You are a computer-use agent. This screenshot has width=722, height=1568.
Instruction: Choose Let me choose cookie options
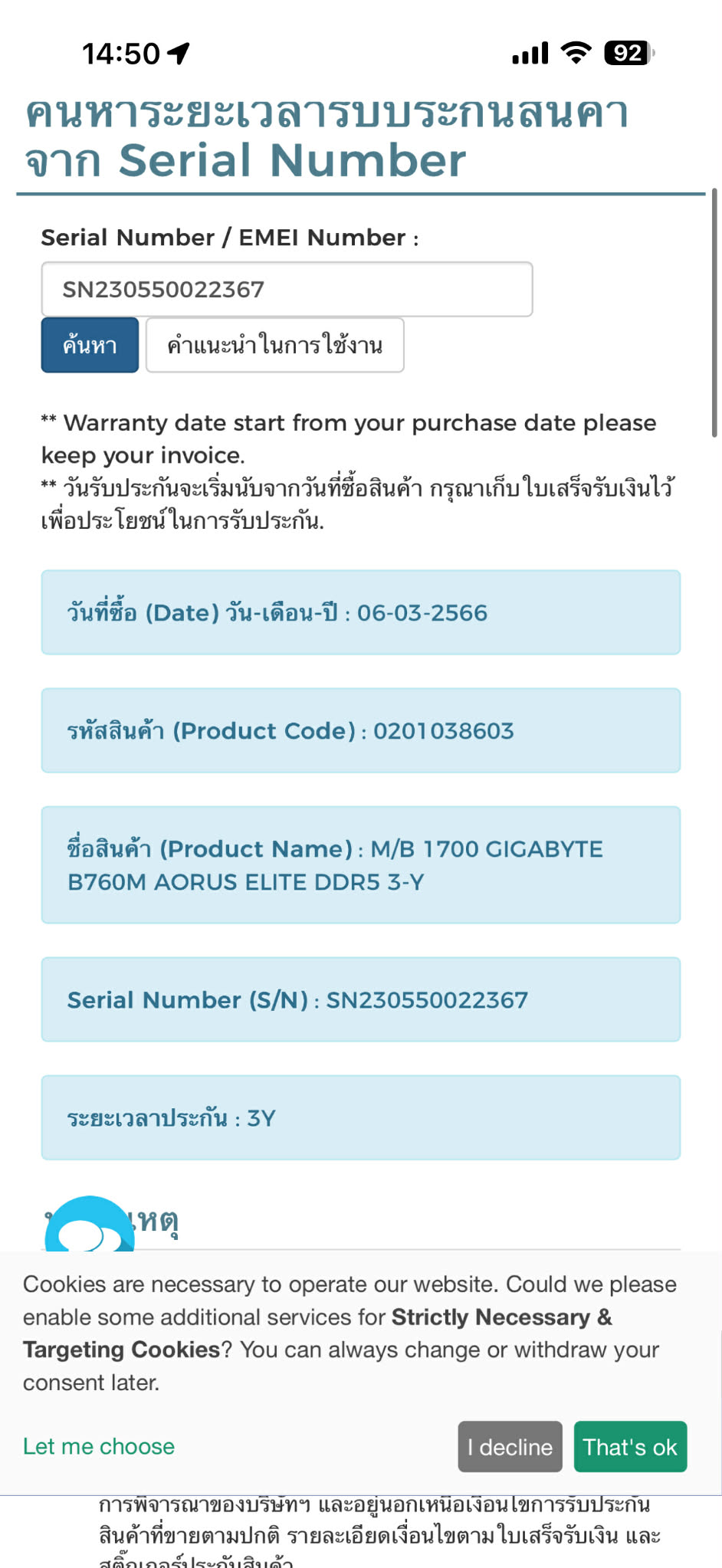[x=99, y=1446]
